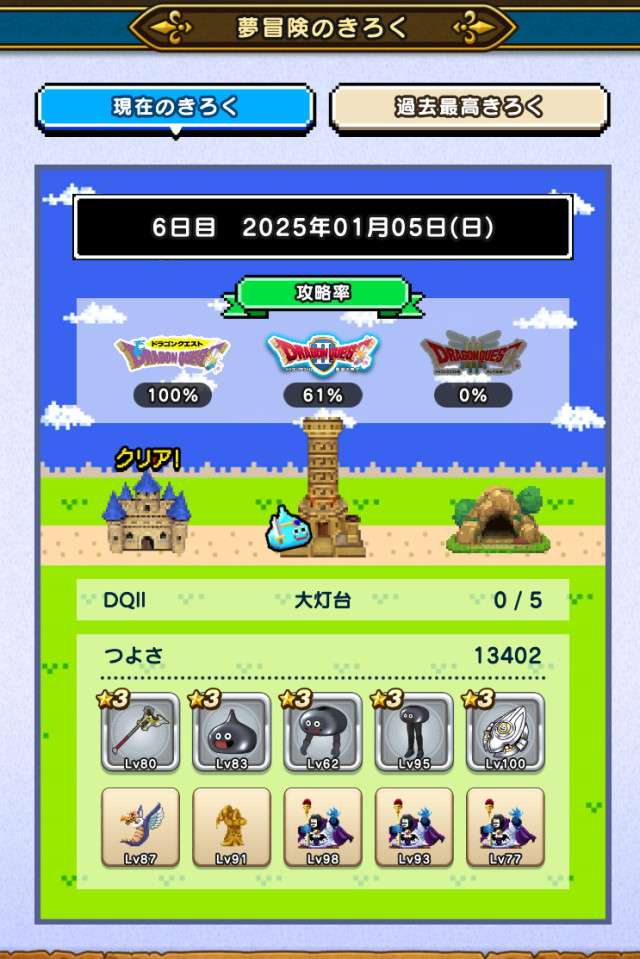Open the Lv80 weapon equipment tile
This screenshot has height=959, width=640.
pyautogui.click(x=140, y=732)
